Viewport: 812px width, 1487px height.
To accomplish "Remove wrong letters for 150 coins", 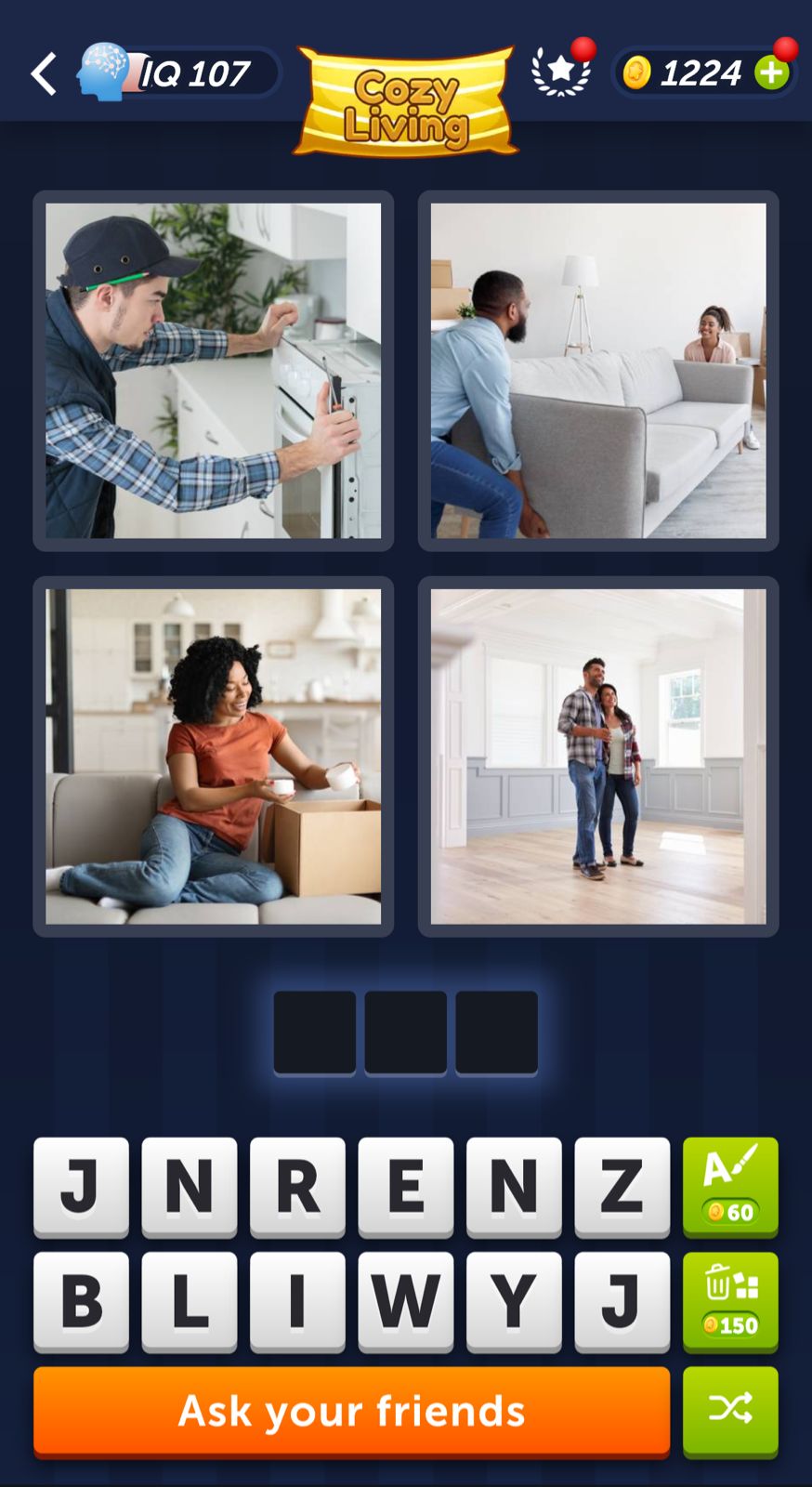I will [730, 1301].
